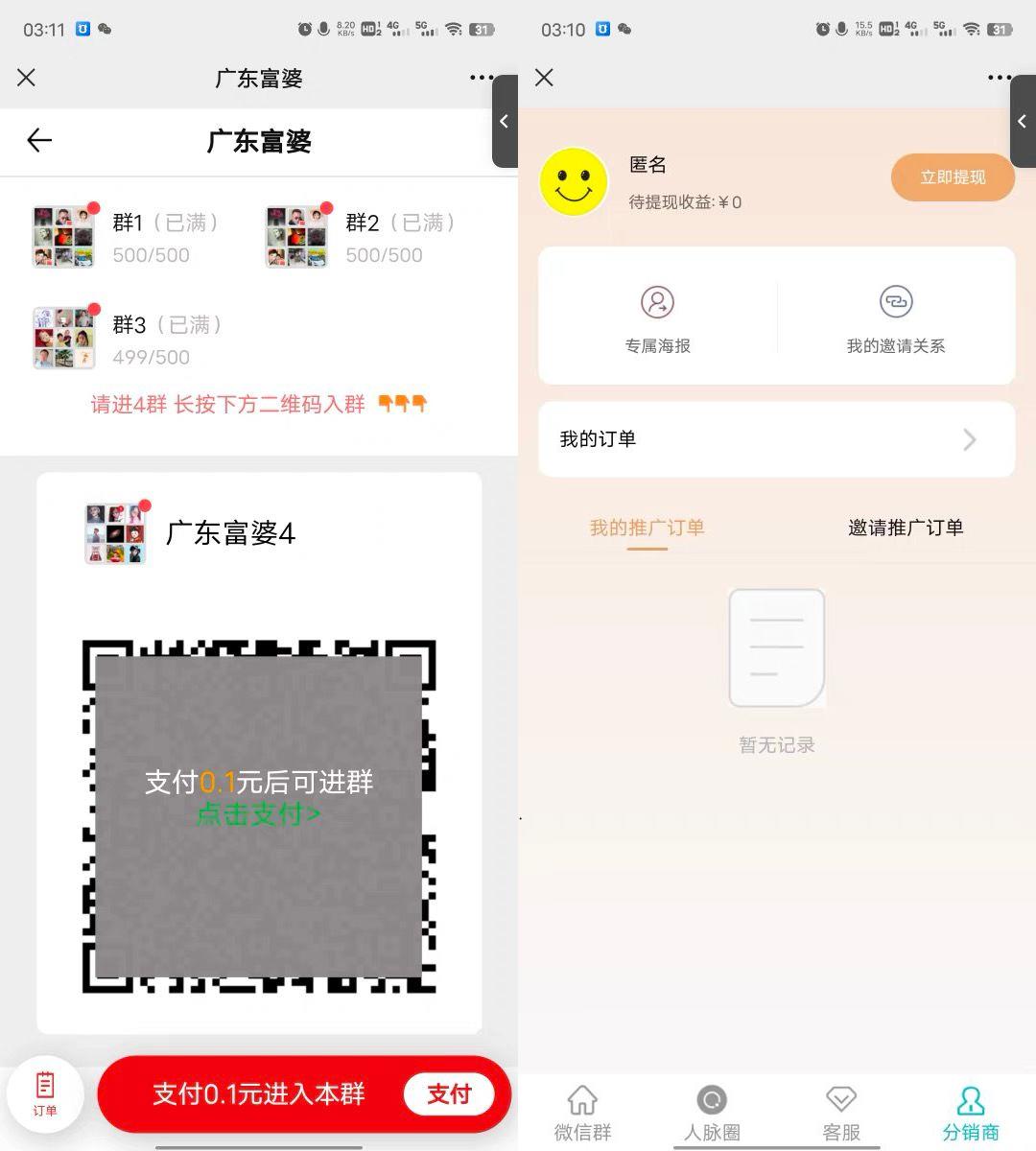Image resolution: width=1036 pixels, height=1151 pixels.
Task: Open group 群2 (已满)
Action: [x=360, y=237]
